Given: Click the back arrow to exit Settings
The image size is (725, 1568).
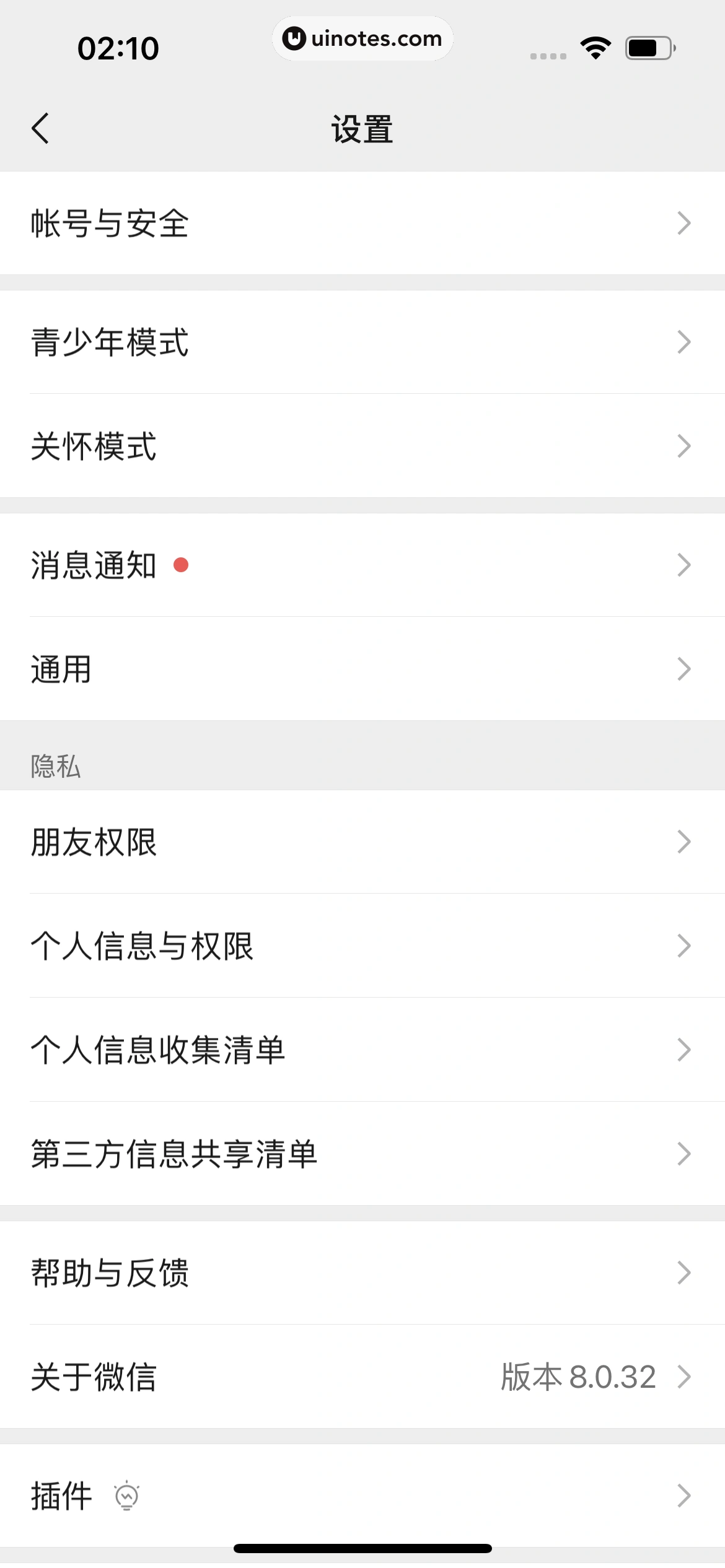Looking at the screenshot, I should (x=41, y=128).
